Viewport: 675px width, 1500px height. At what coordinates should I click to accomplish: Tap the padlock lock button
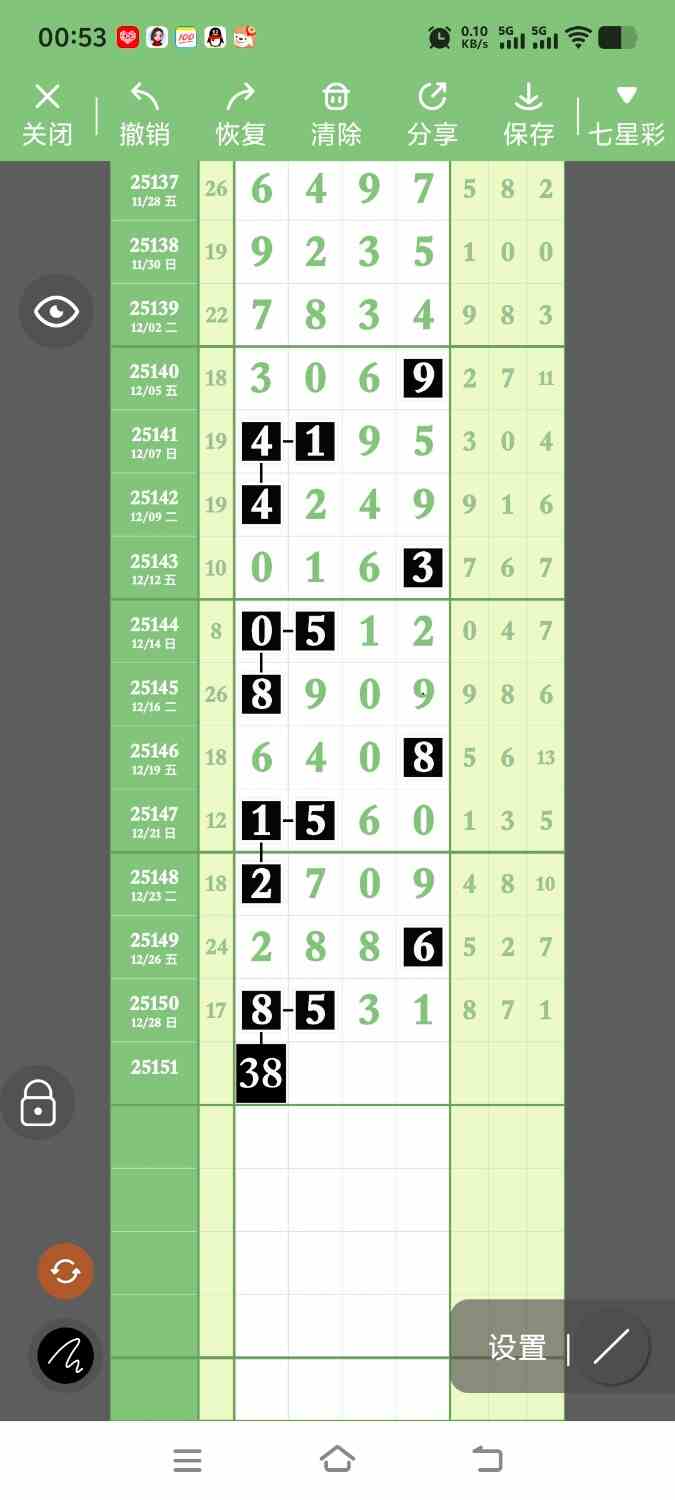coord(38,1103)
